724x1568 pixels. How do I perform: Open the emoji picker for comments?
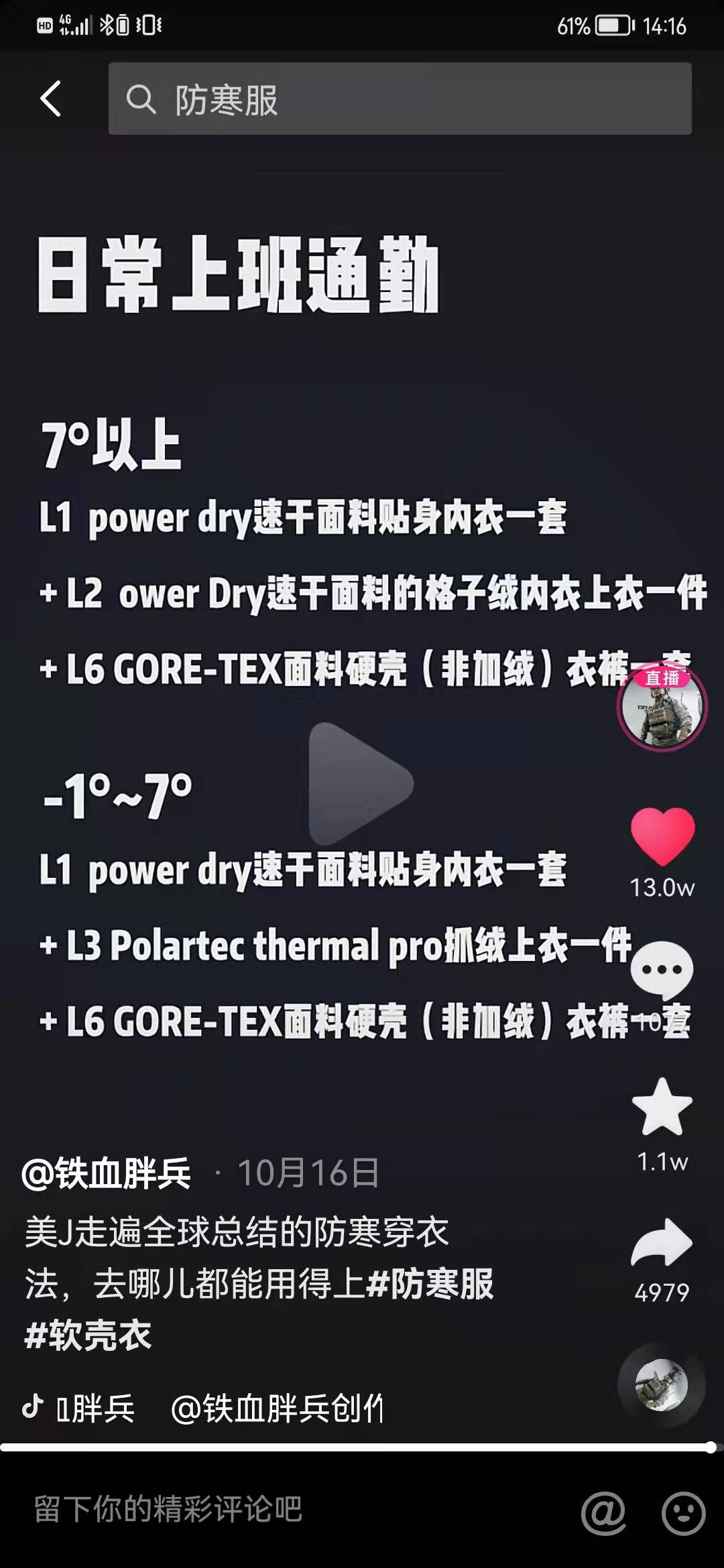pos(683,1512)
